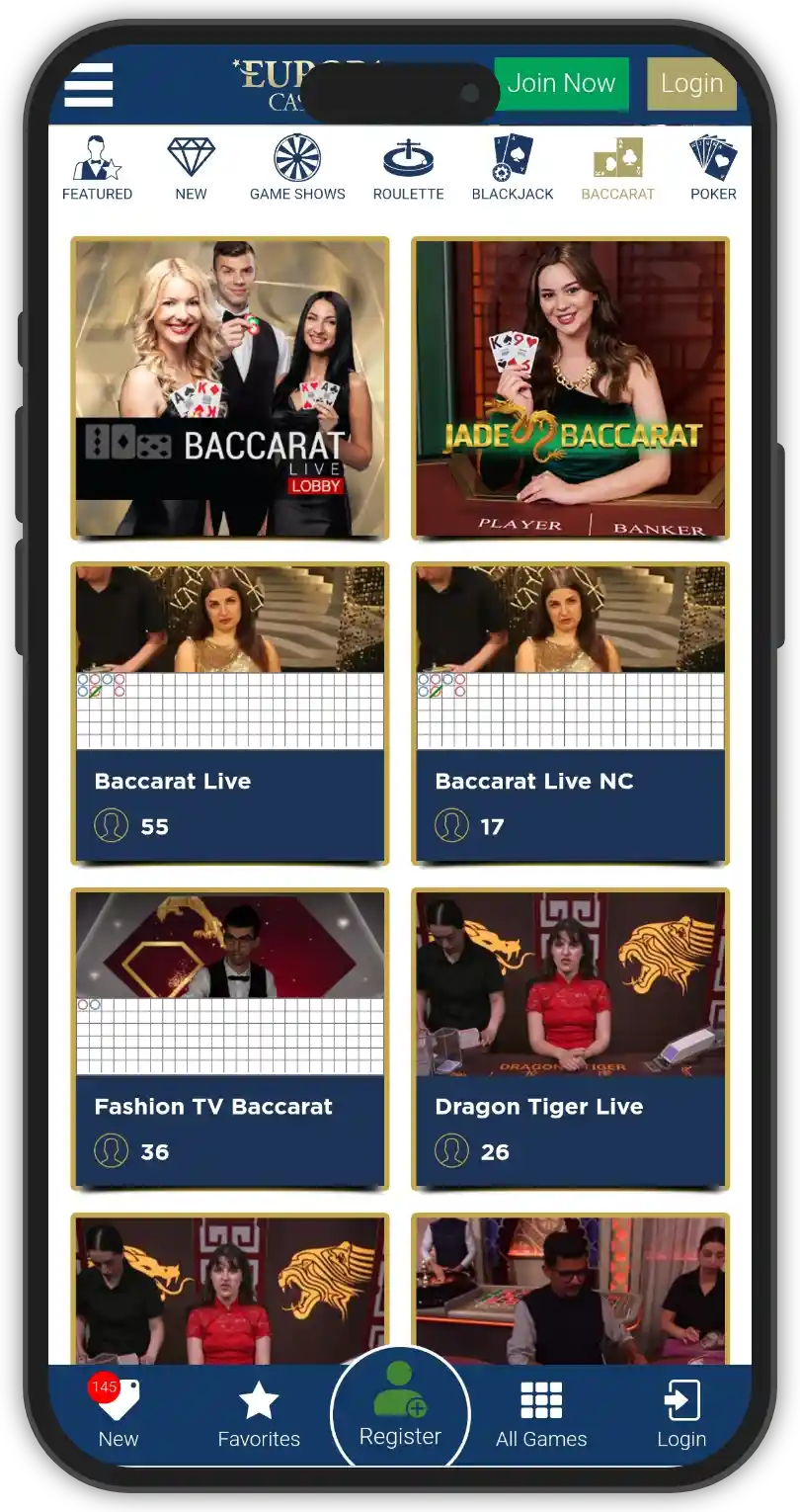Screen dimensions: 800x1512
Task: Open the Baccarat Live NC table
Action: (x=570, y=713)
